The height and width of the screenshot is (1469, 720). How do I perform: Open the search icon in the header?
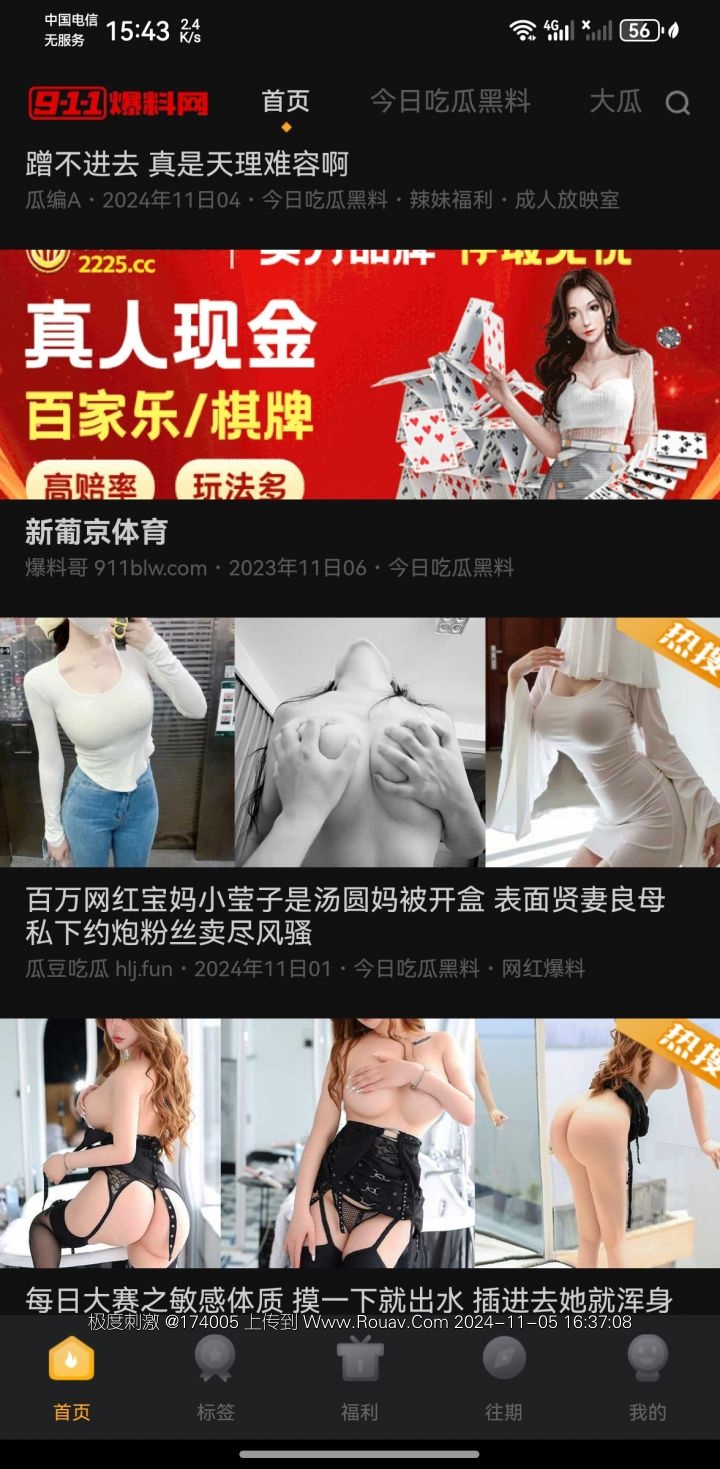[x=678, y=103]
